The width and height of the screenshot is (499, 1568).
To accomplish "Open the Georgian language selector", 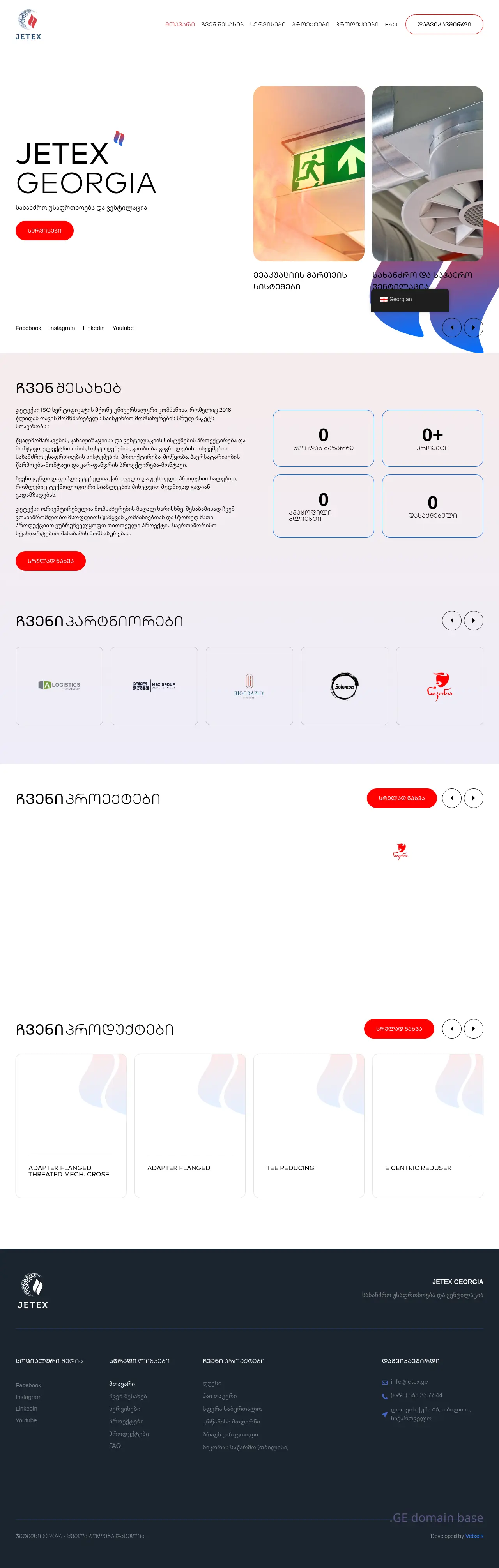I will [409, 300].
